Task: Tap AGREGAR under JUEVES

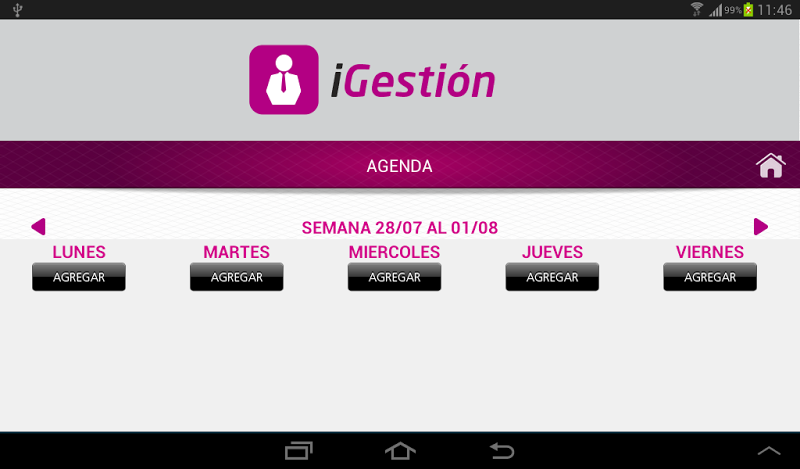Action: [552, 277]
